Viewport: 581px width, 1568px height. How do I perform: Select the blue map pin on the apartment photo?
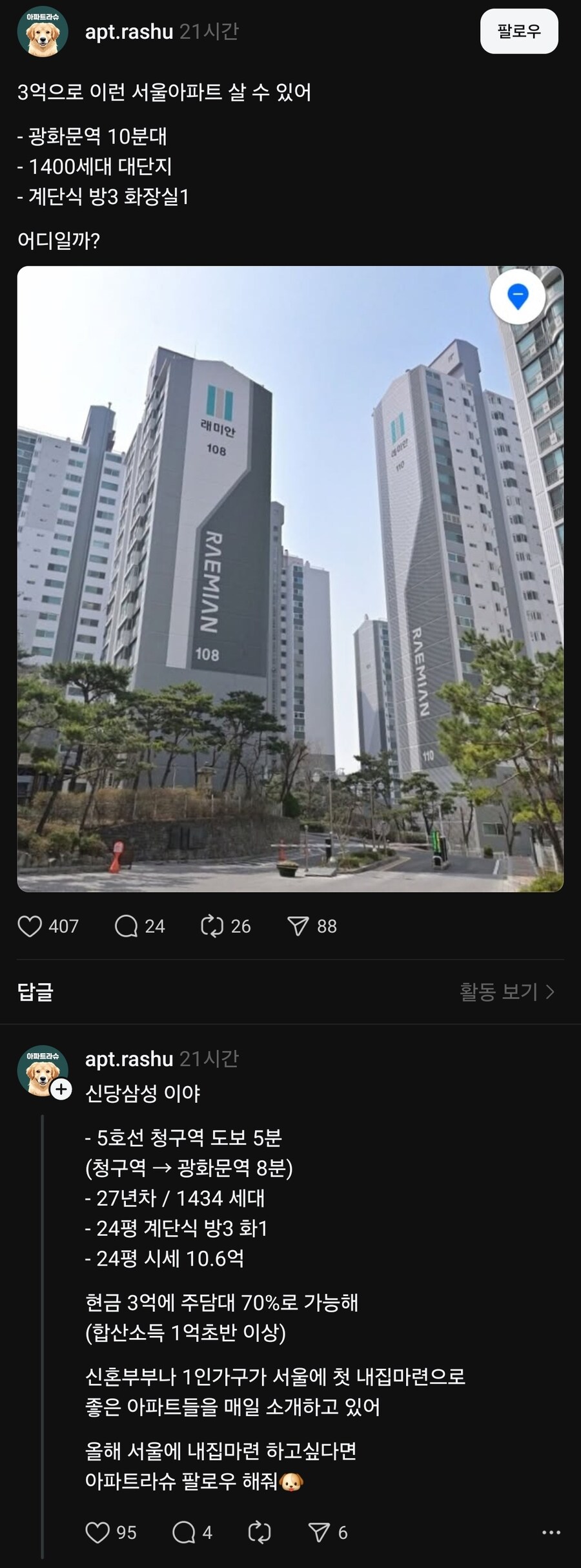pyautogui.click(x=516, y=298)
